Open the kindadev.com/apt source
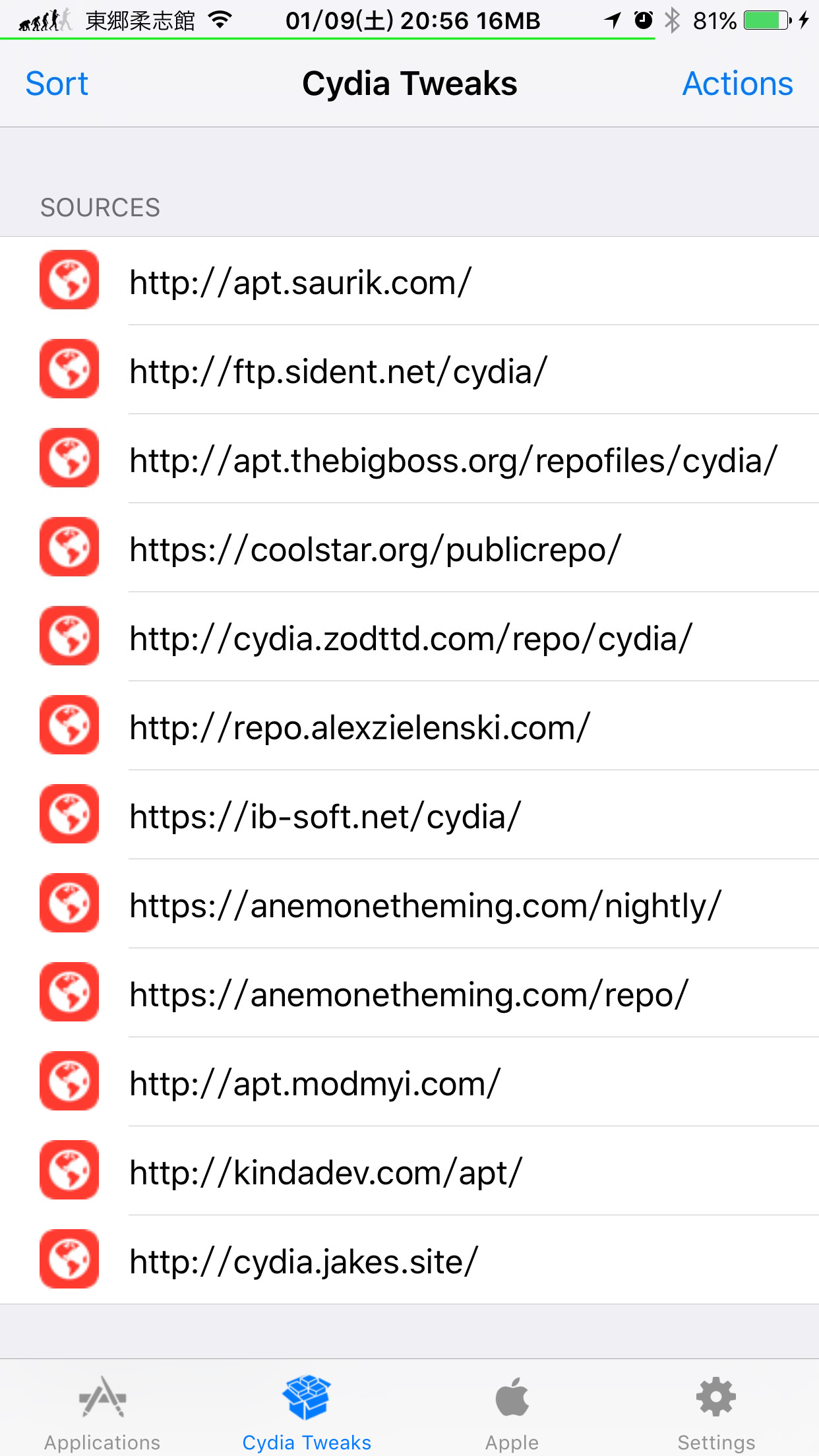This screenshot has width=819, height=1456. tap(409, 1171)
